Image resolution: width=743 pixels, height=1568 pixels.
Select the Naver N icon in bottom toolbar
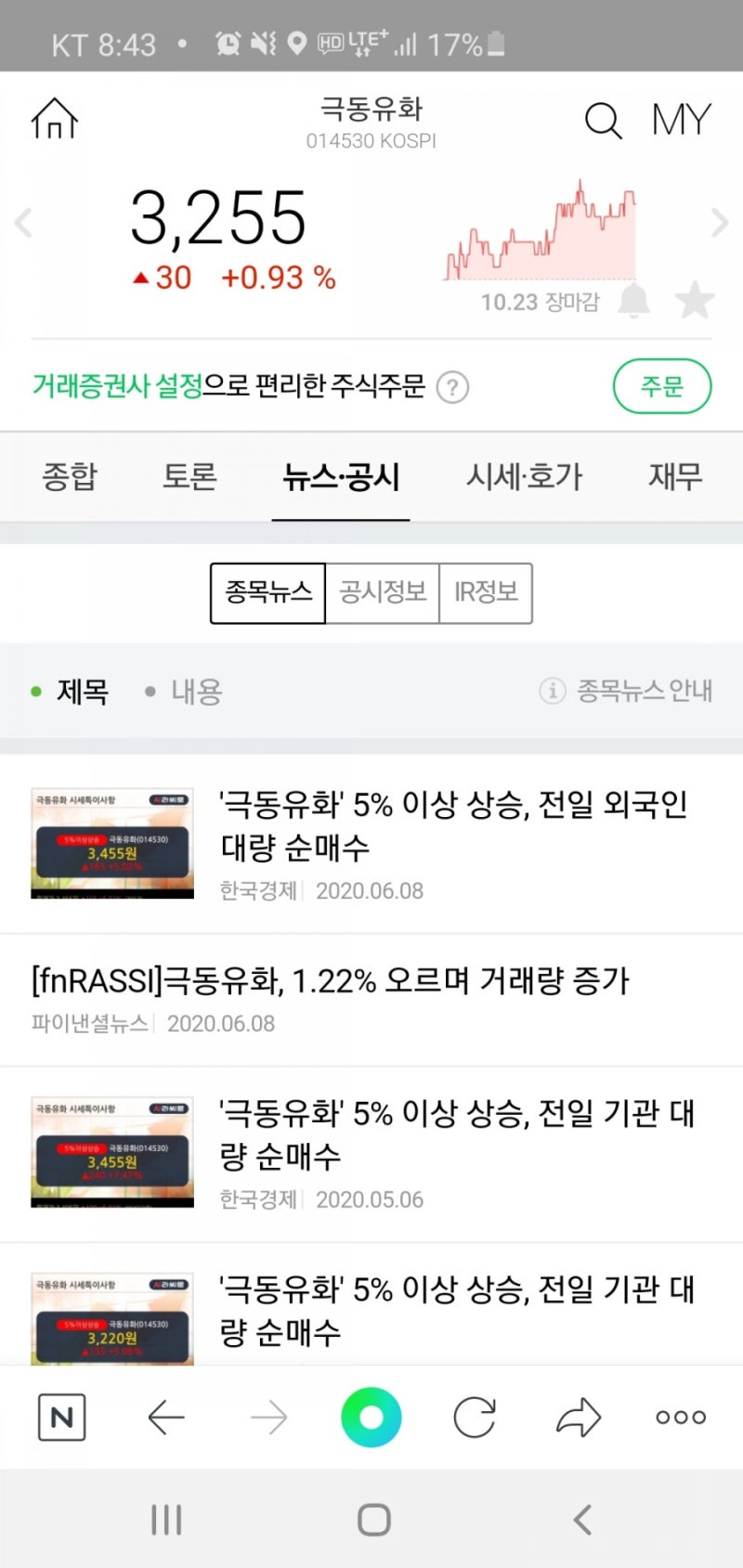60,1417
